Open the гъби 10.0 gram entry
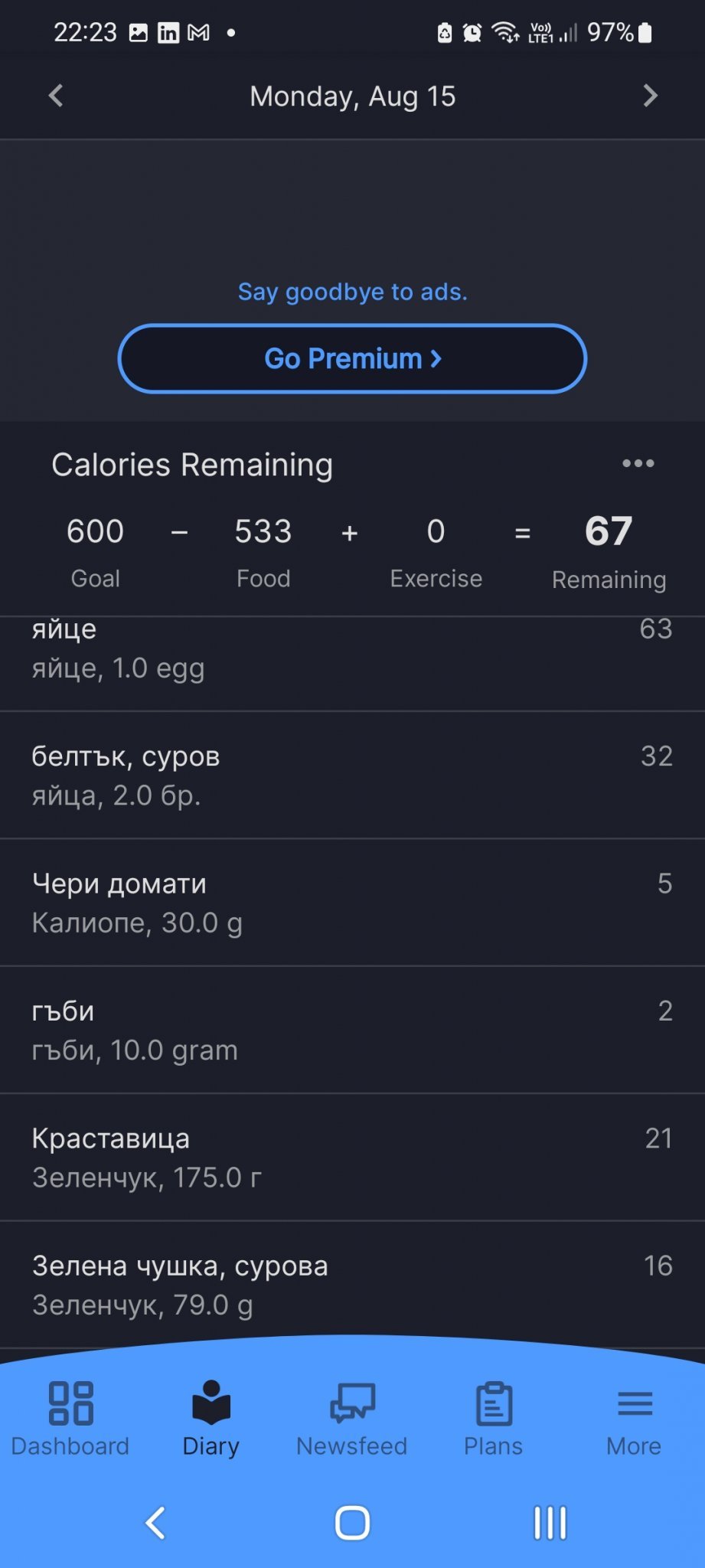 (x=352, y=1030)
